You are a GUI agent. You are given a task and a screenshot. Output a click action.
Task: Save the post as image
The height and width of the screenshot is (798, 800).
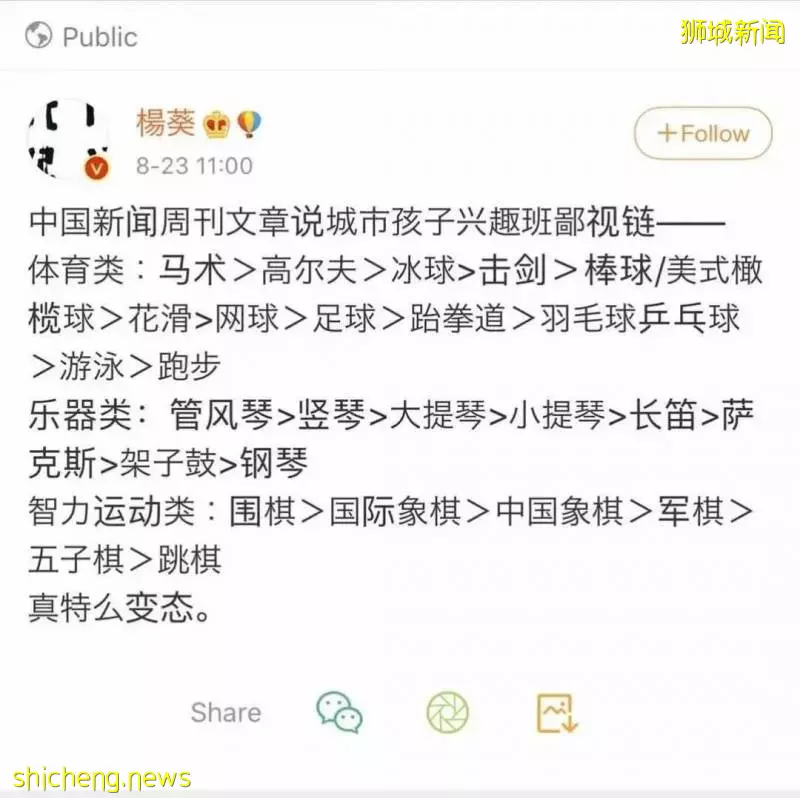pos(557,712)
